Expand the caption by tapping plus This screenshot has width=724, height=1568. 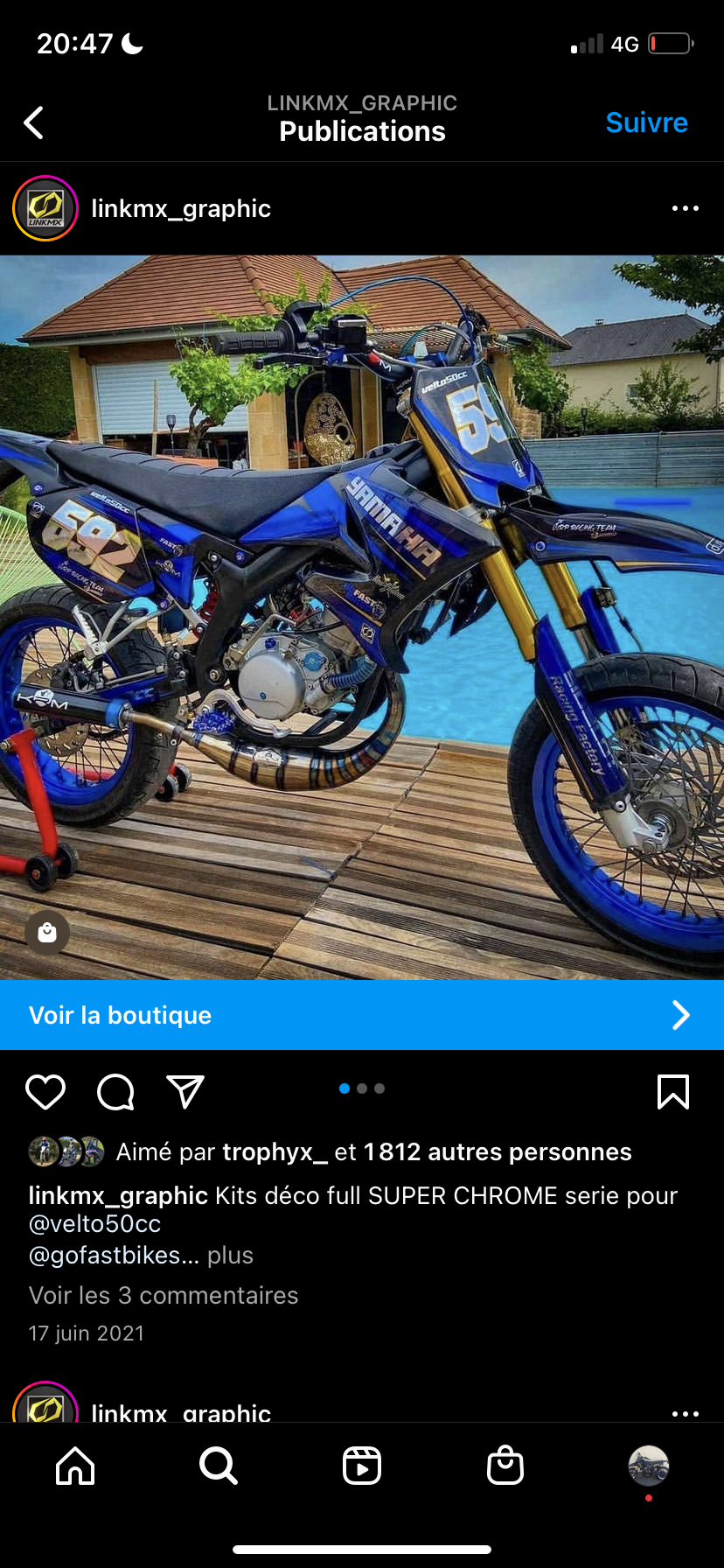[230, 1255]
